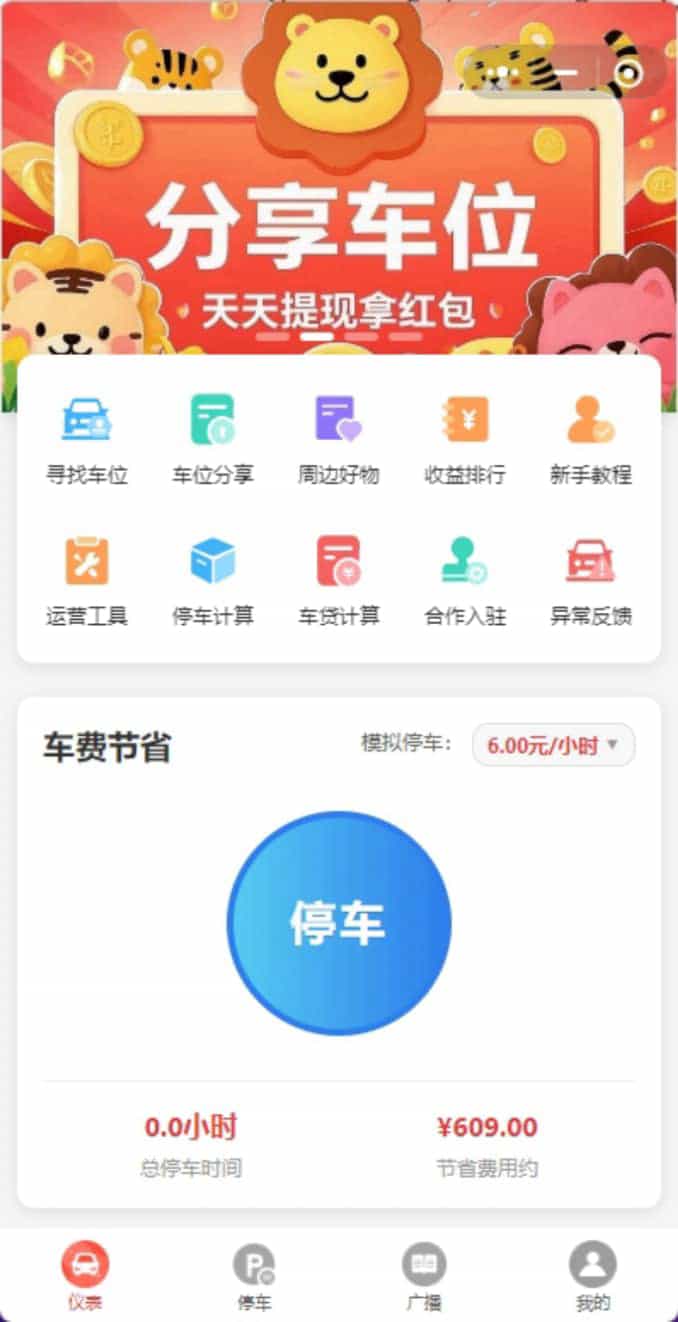Tap the blue 停车 button

click(x=339, y=923)
